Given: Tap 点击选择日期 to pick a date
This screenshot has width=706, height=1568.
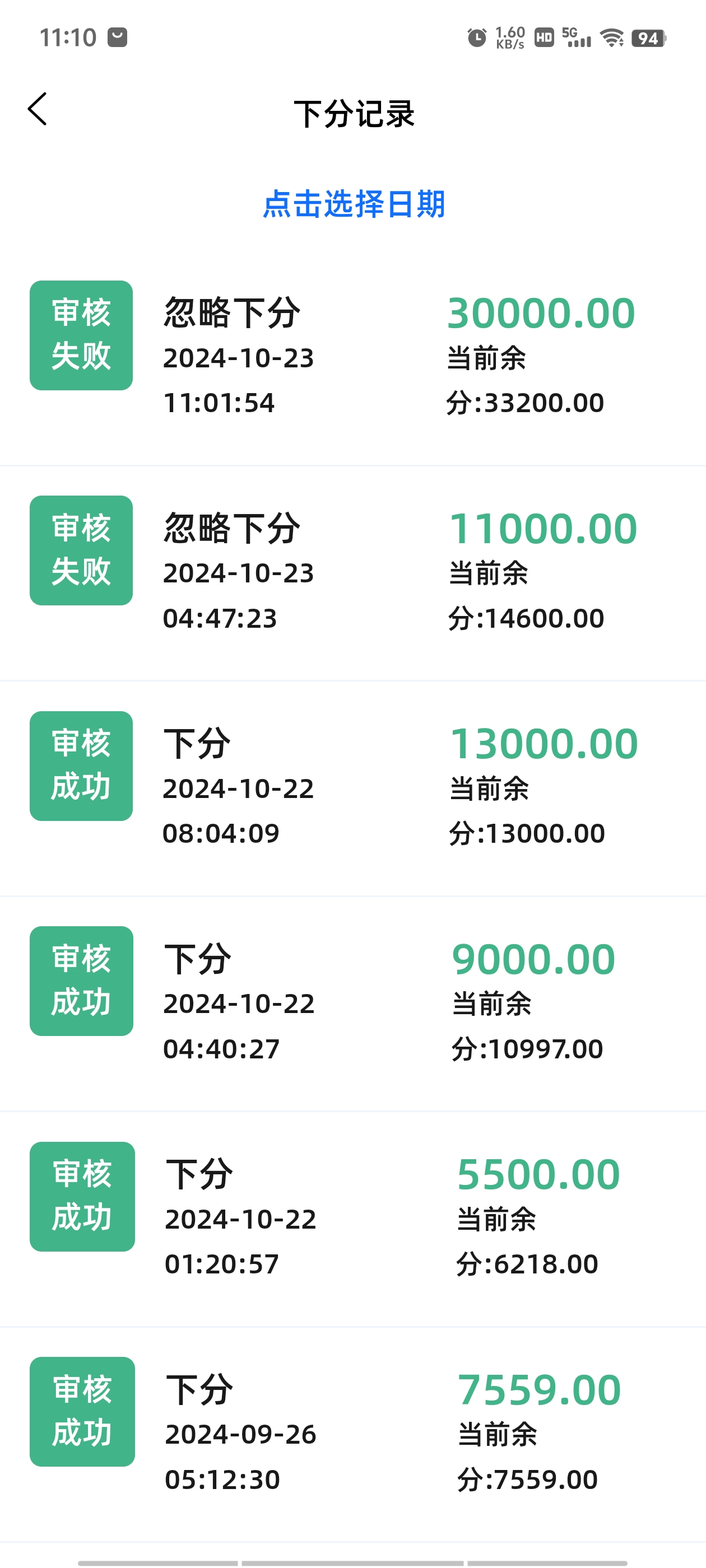Looking at the screenshot, I should pyautogui.click(x=354, y=204).
